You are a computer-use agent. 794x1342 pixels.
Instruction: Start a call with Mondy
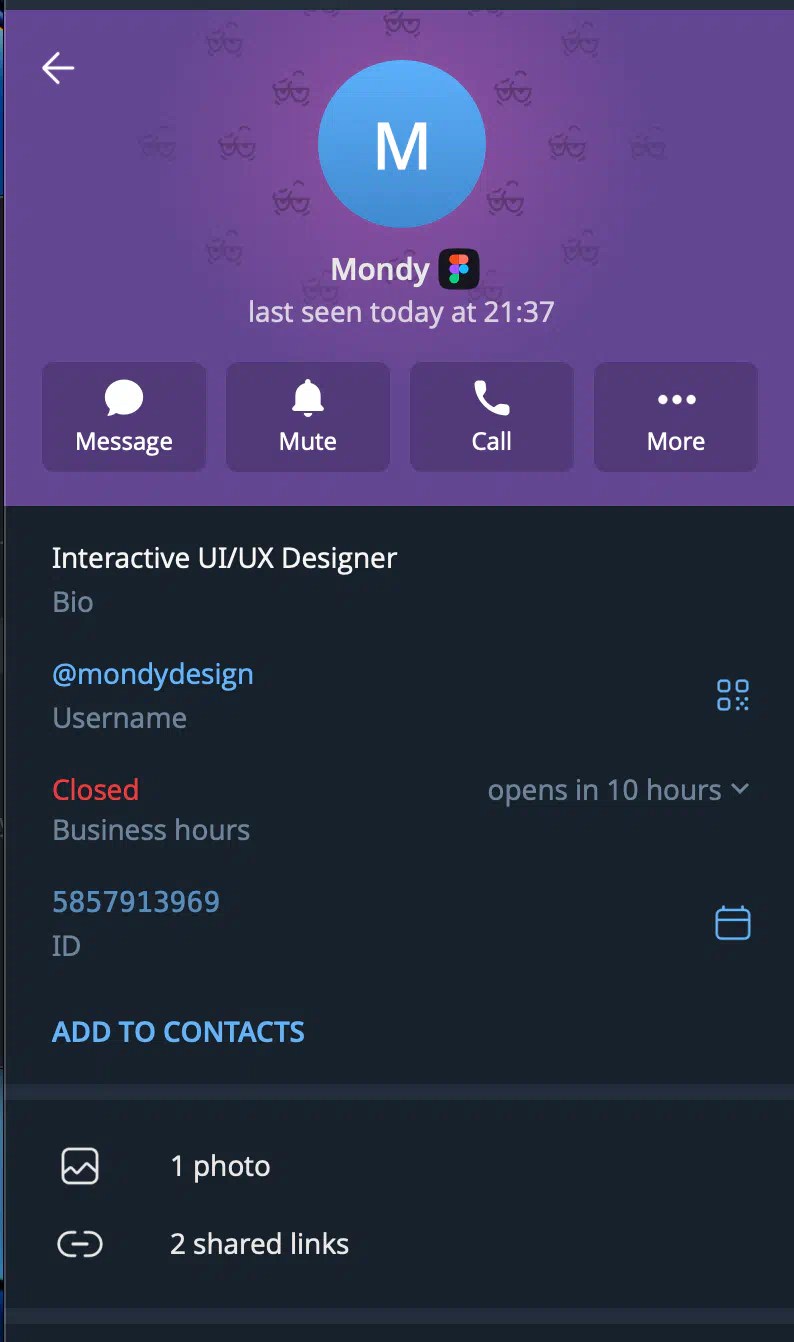(491, 417)
